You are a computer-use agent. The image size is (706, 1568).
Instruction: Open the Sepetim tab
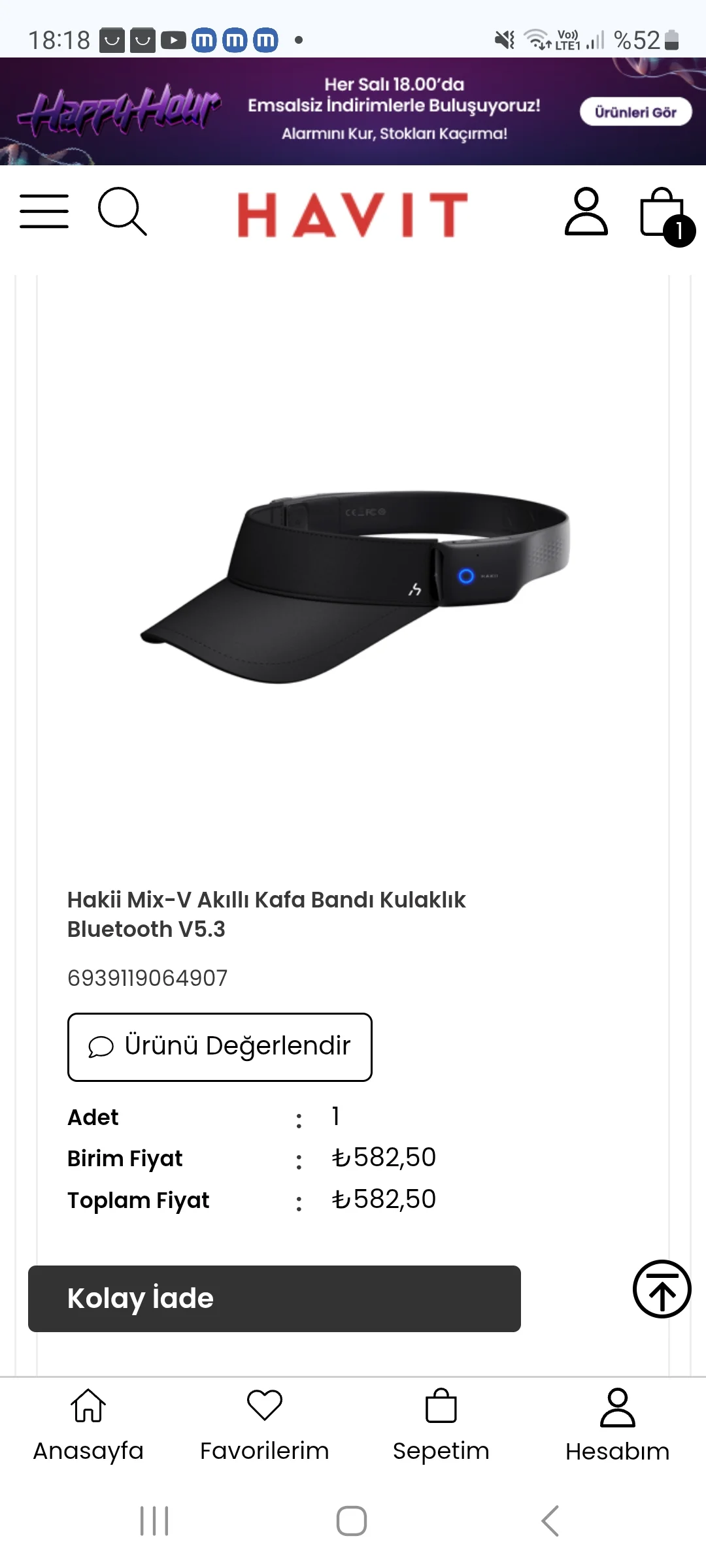[x=441, y=1424]
